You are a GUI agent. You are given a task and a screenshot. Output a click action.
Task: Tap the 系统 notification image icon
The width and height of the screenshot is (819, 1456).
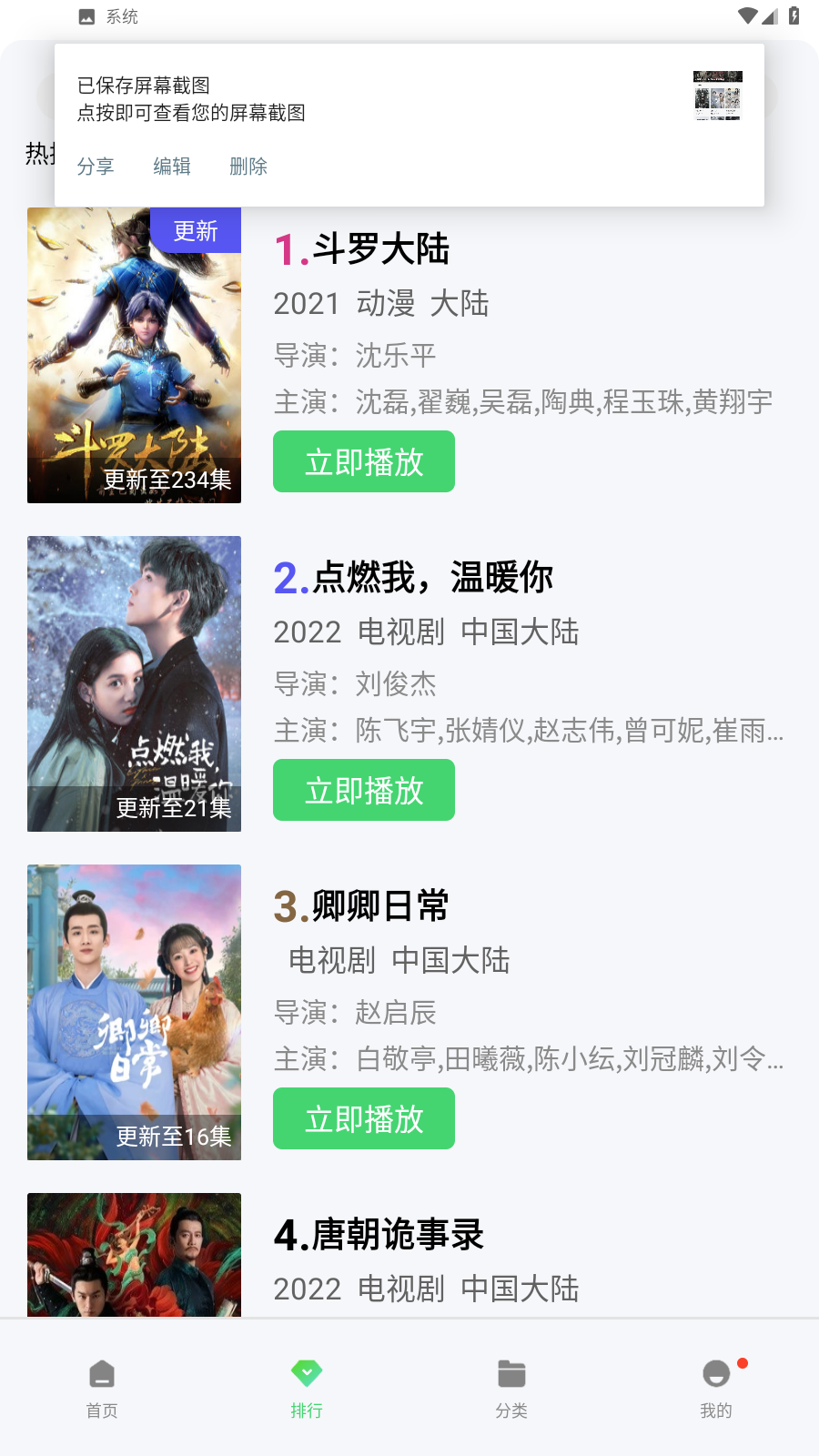[86, 15]
